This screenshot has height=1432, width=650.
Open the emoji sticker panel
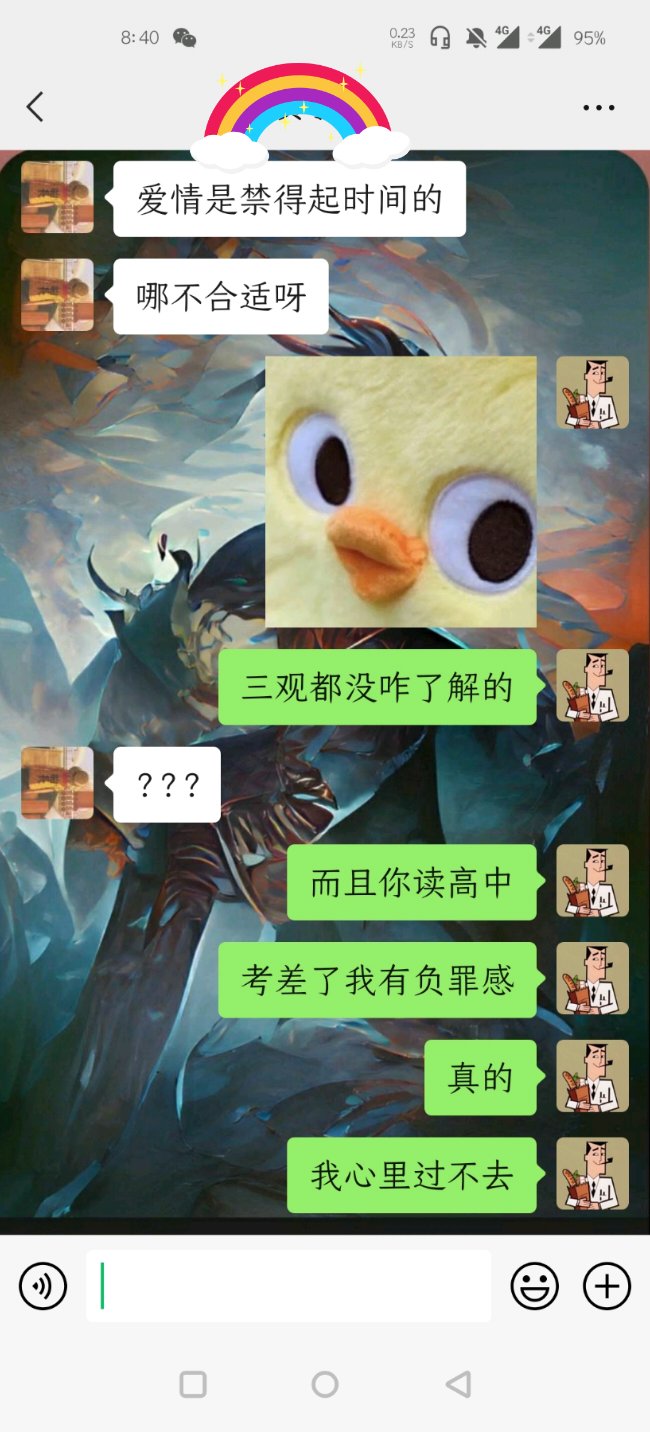(534, 1286)
